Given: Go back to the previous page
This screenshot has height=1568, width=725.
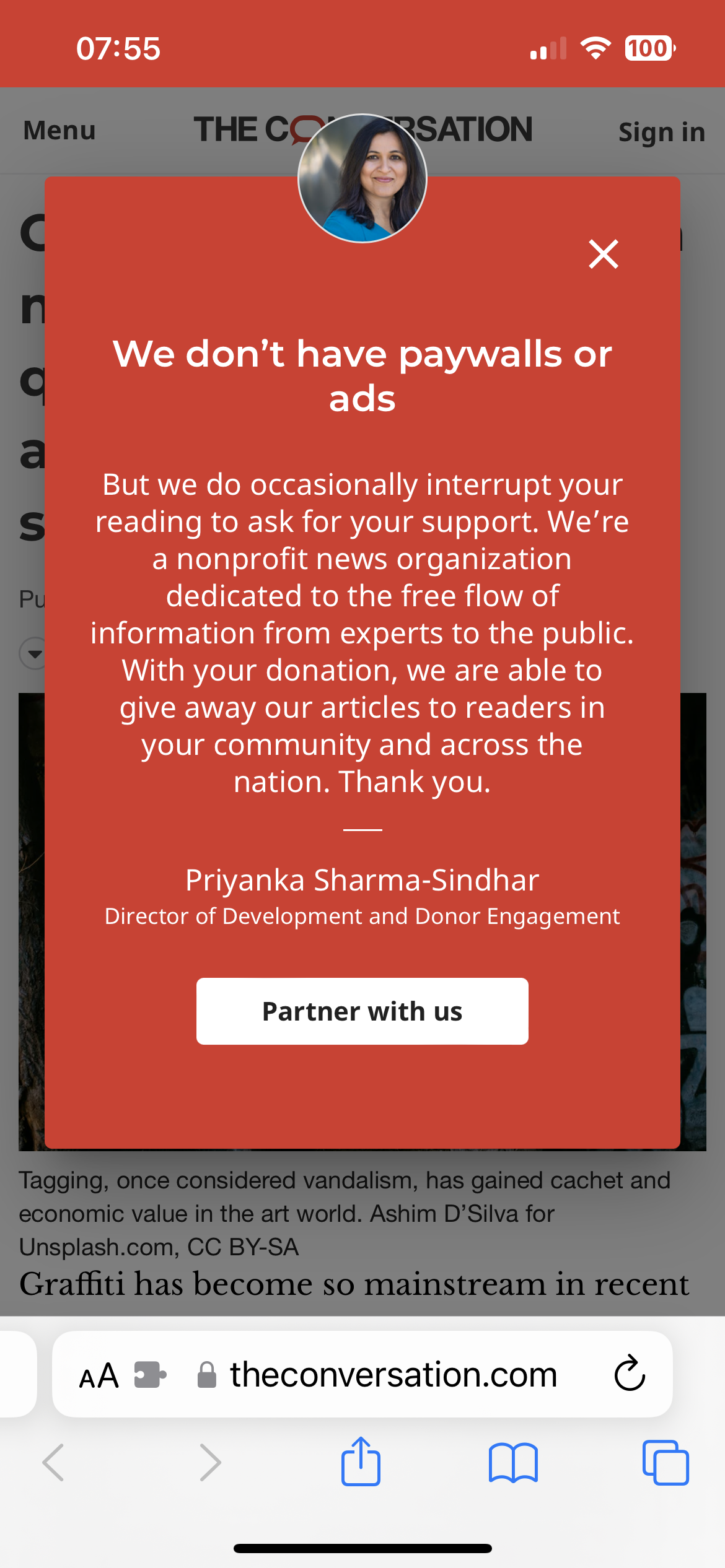Looking at the screenshot, I should pos(53,1463).
